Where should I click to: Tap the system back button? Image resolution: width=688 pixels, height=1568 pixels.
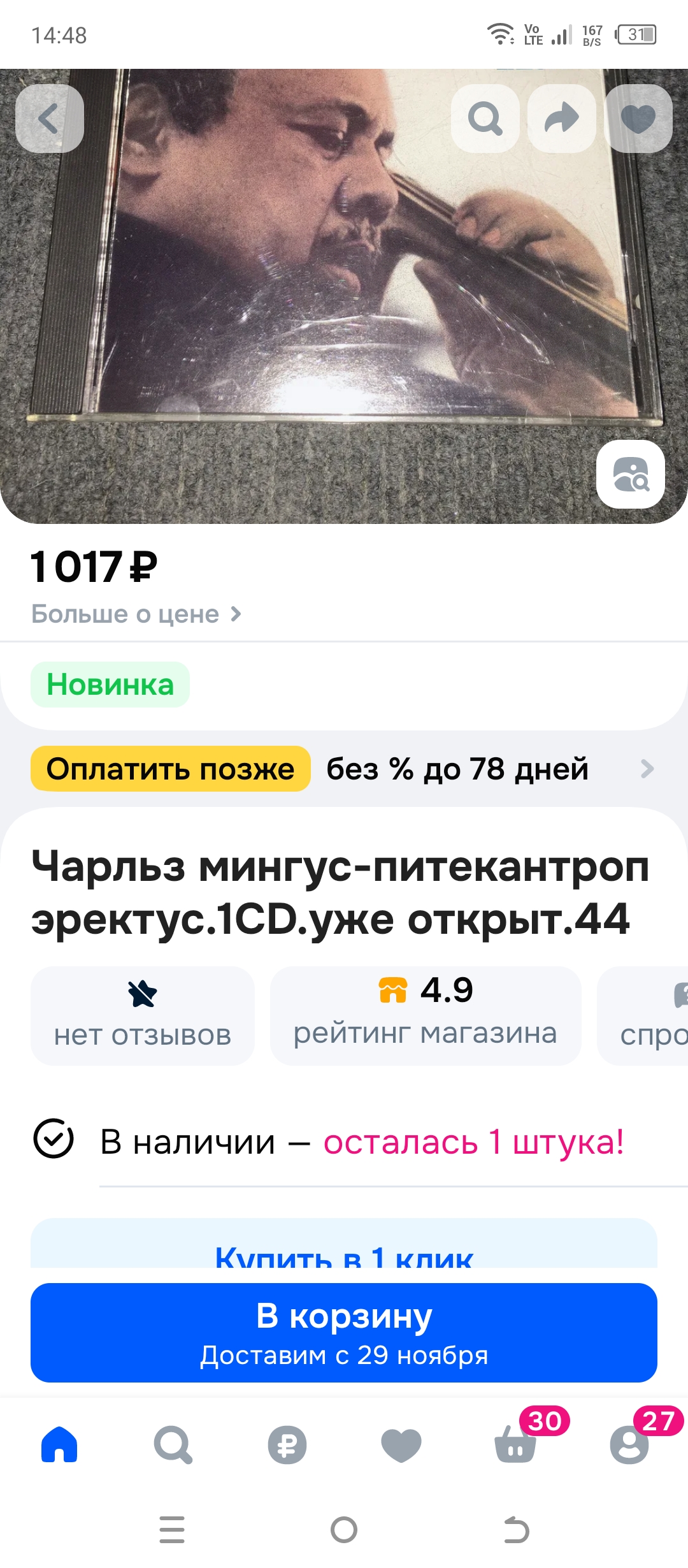tap(515, 1530)
